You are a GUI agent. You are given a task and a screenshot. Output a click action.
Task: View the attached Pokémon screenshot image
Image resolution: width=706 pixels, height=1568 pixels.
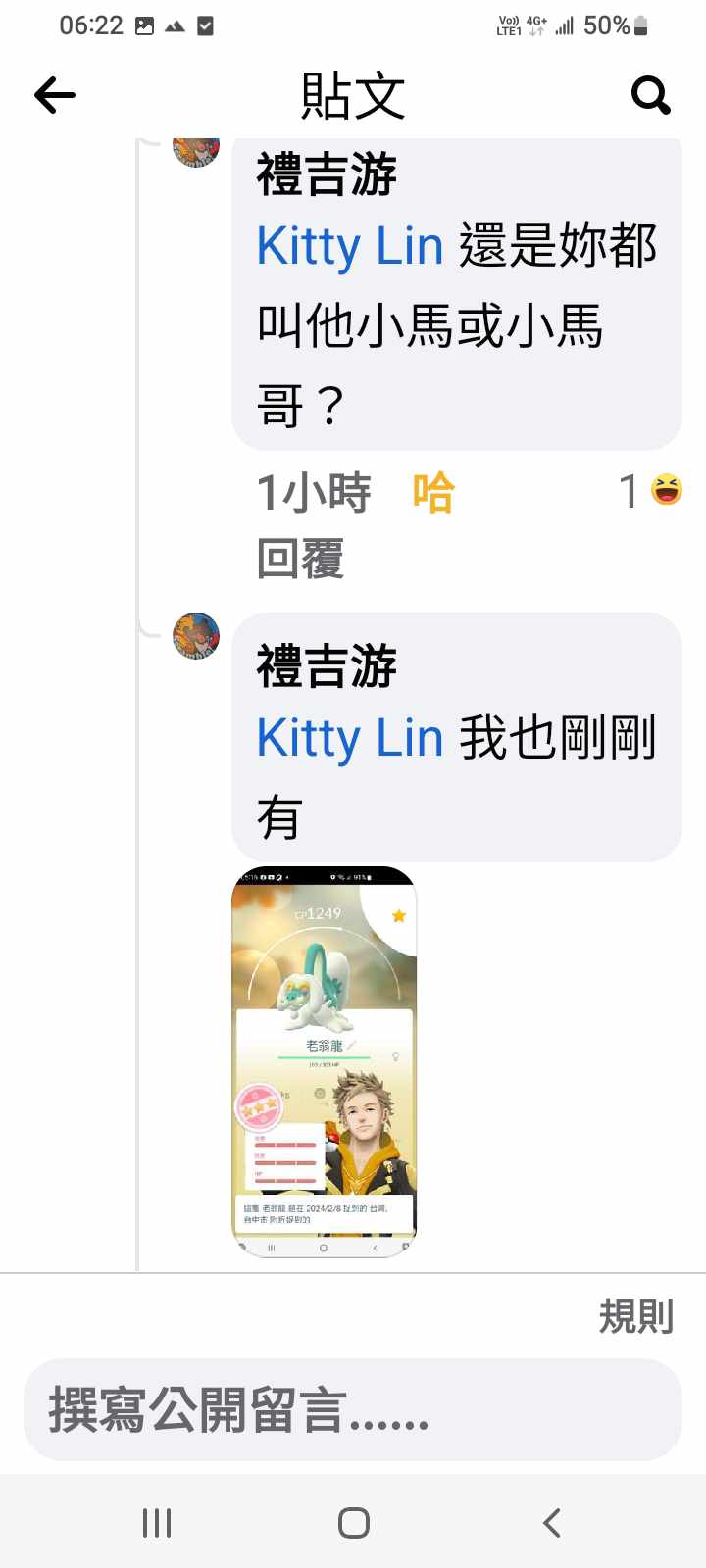tap(325, 1061)
